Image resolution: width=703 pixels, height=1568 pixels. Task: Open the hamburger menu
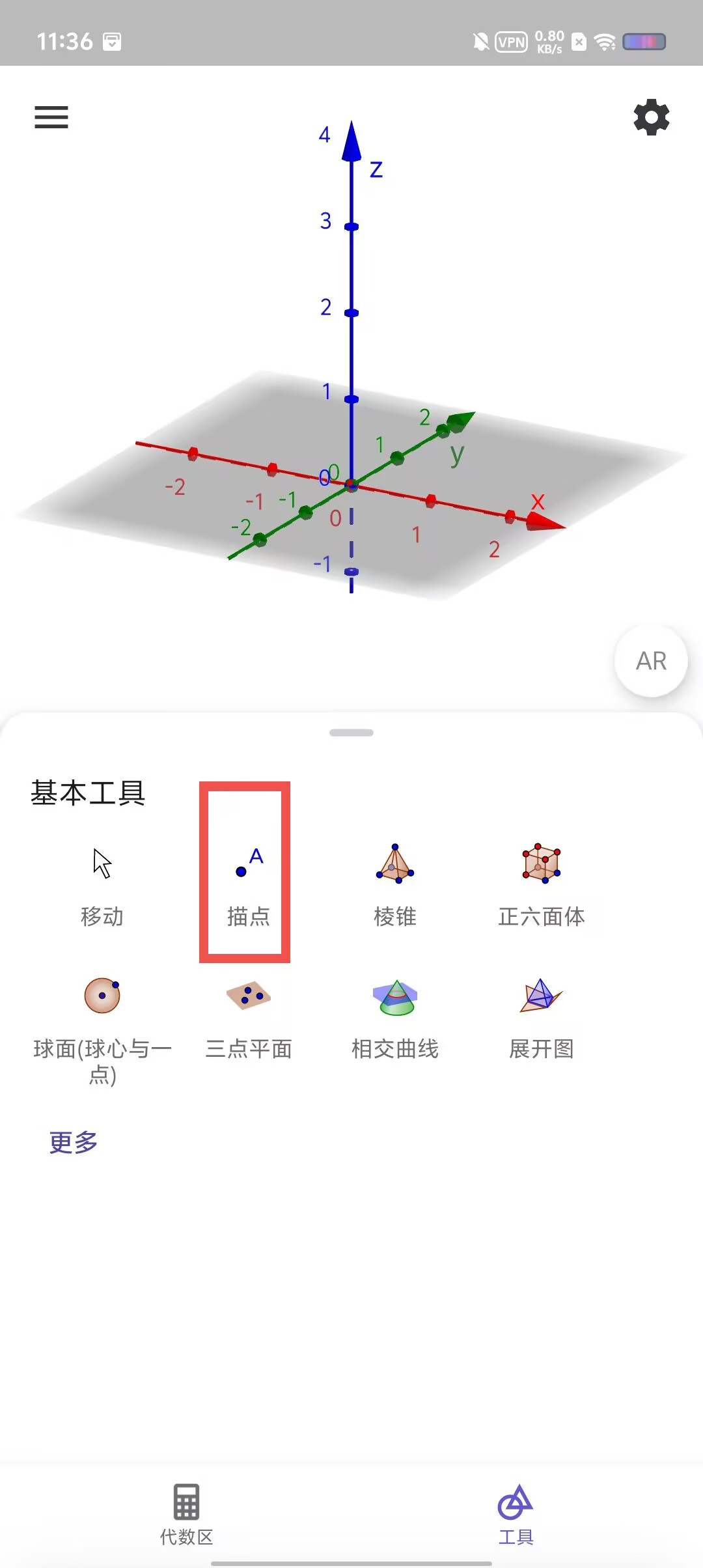[x=51, y=117]
